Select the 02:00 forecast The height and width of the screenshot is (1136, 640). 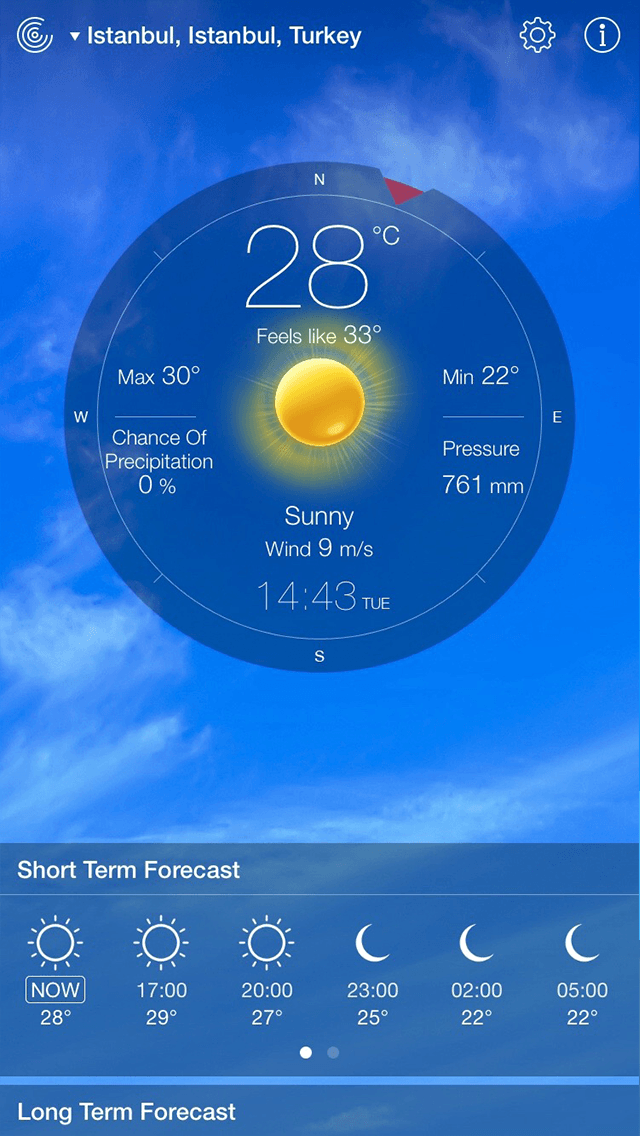(x=477, y=972)
